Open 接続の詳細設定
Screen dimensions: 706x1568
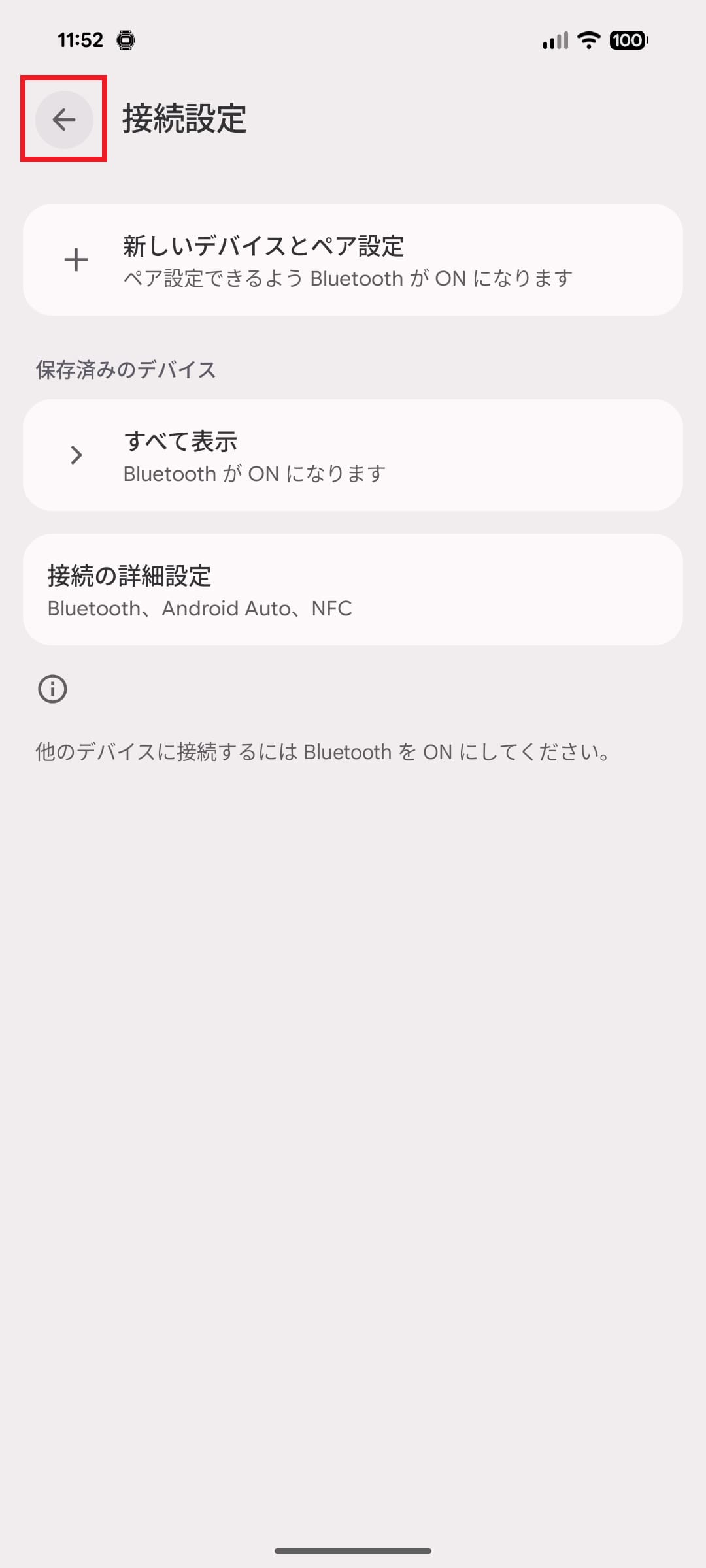click(353, 590)
